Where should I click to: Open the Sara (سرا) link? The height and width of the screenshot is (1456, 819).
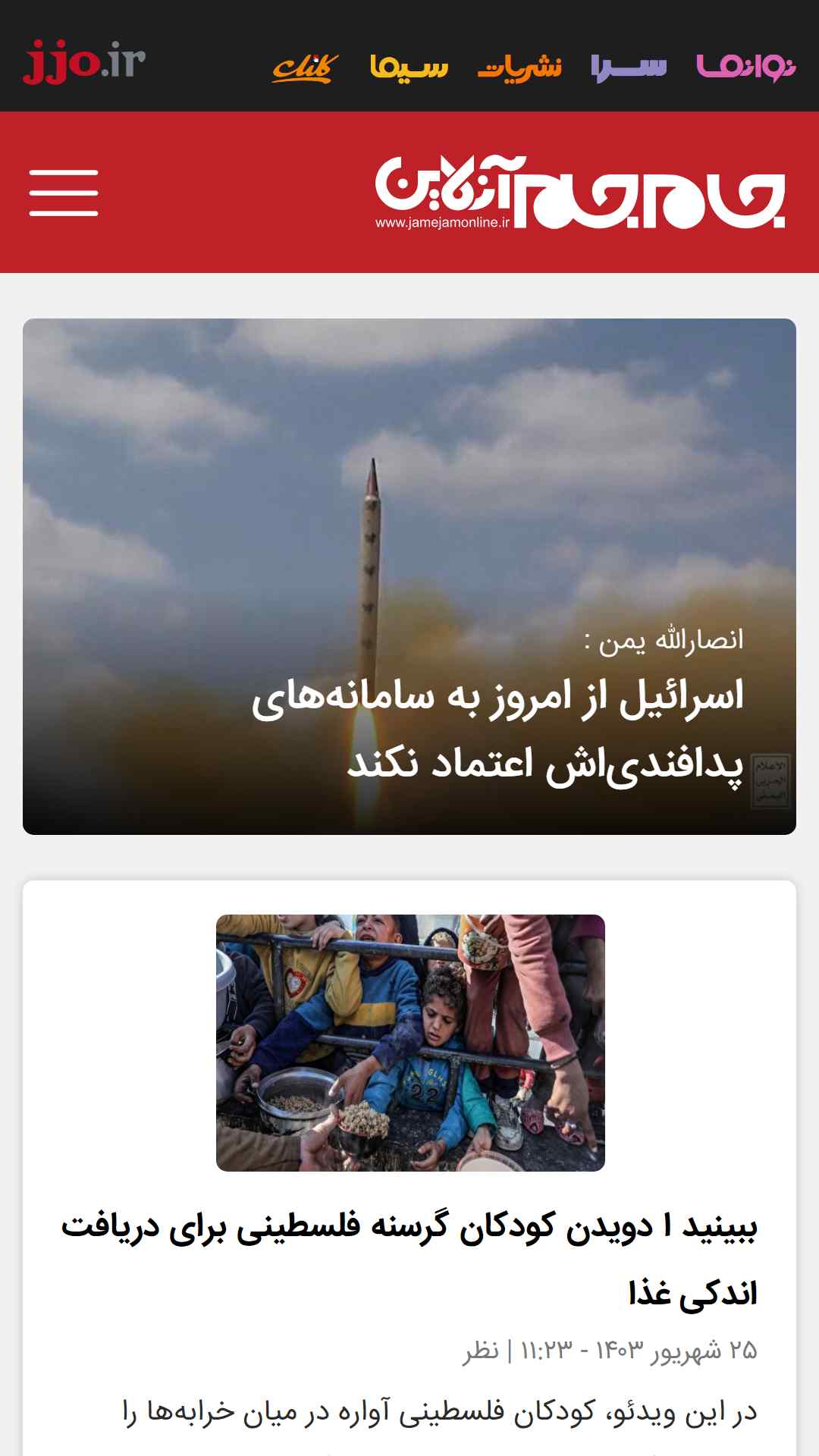pyautogui.click(x=629, y=67)
